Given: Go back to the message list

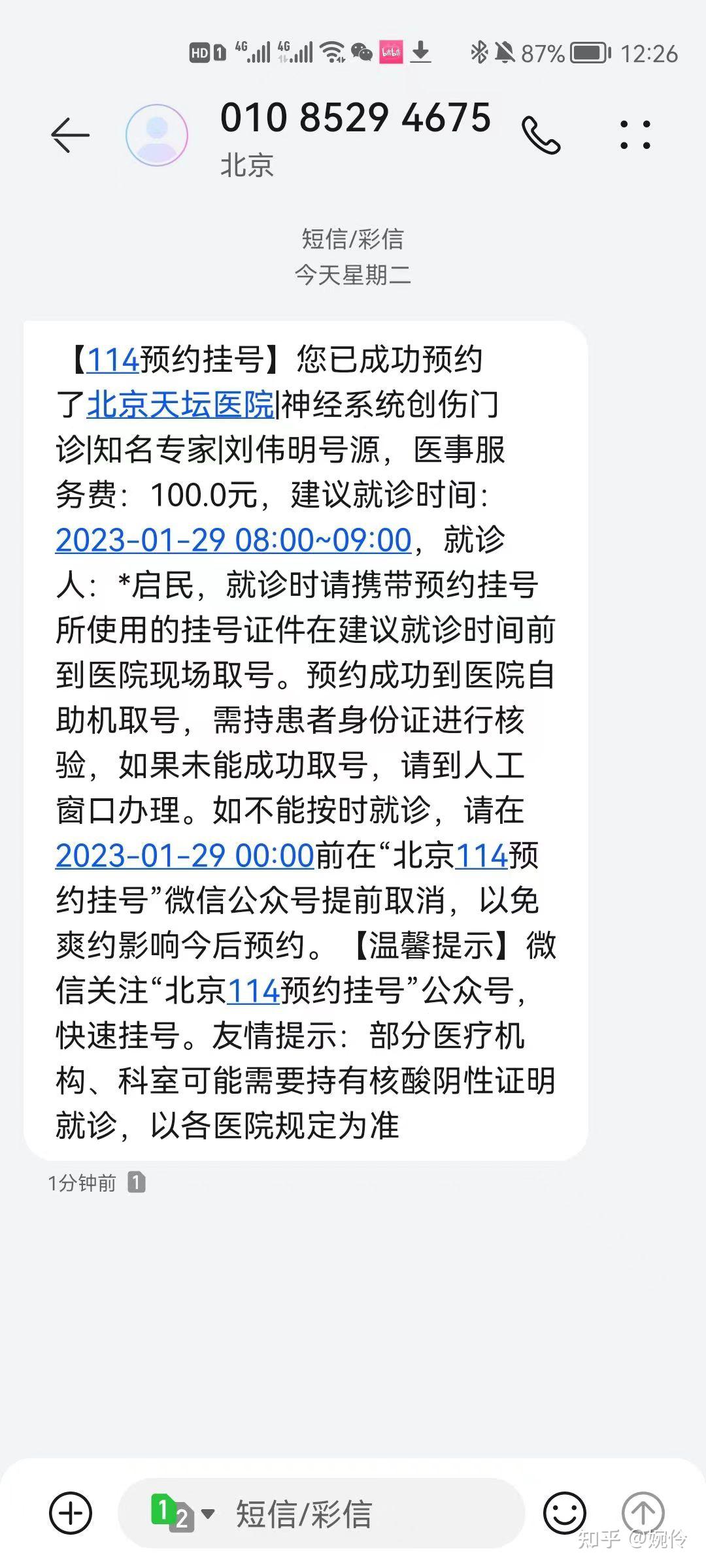Looking at the screenshot, I should [x=70, y=135].
